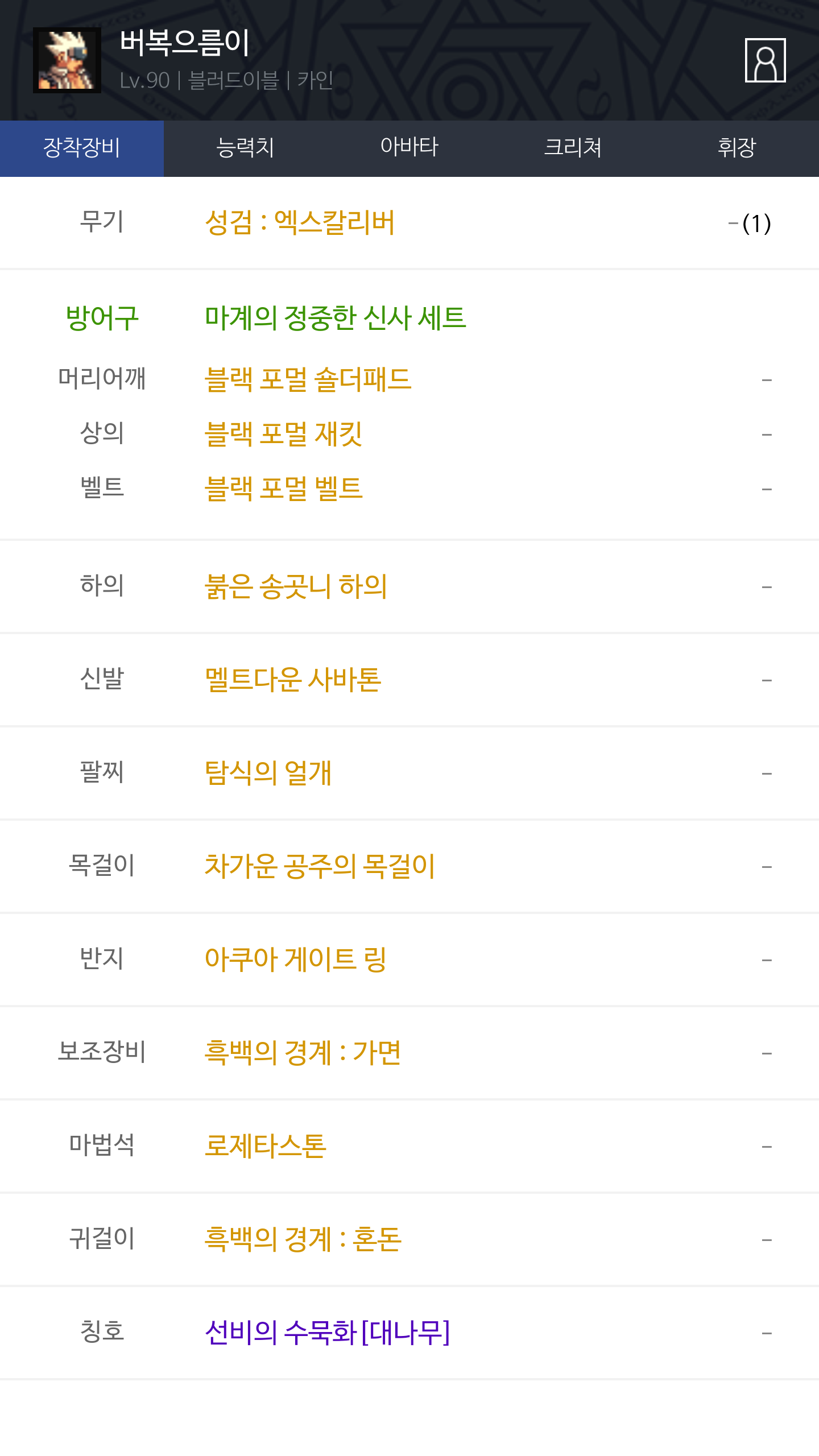The height and width of the screenshot is (1456, 819).
Task: View 흑백의 경계 : 가면 item
Action: 303,1053
